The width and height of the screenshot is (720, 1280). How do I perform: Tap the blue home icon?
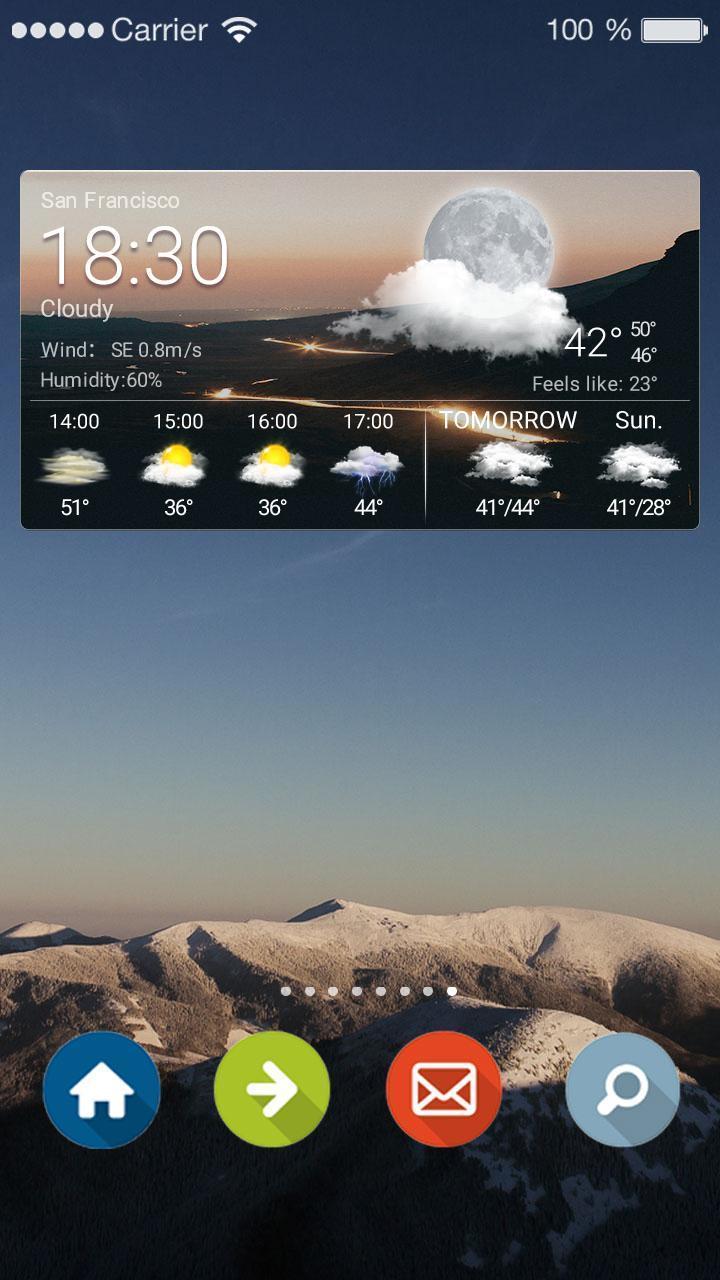[102, 1090]
